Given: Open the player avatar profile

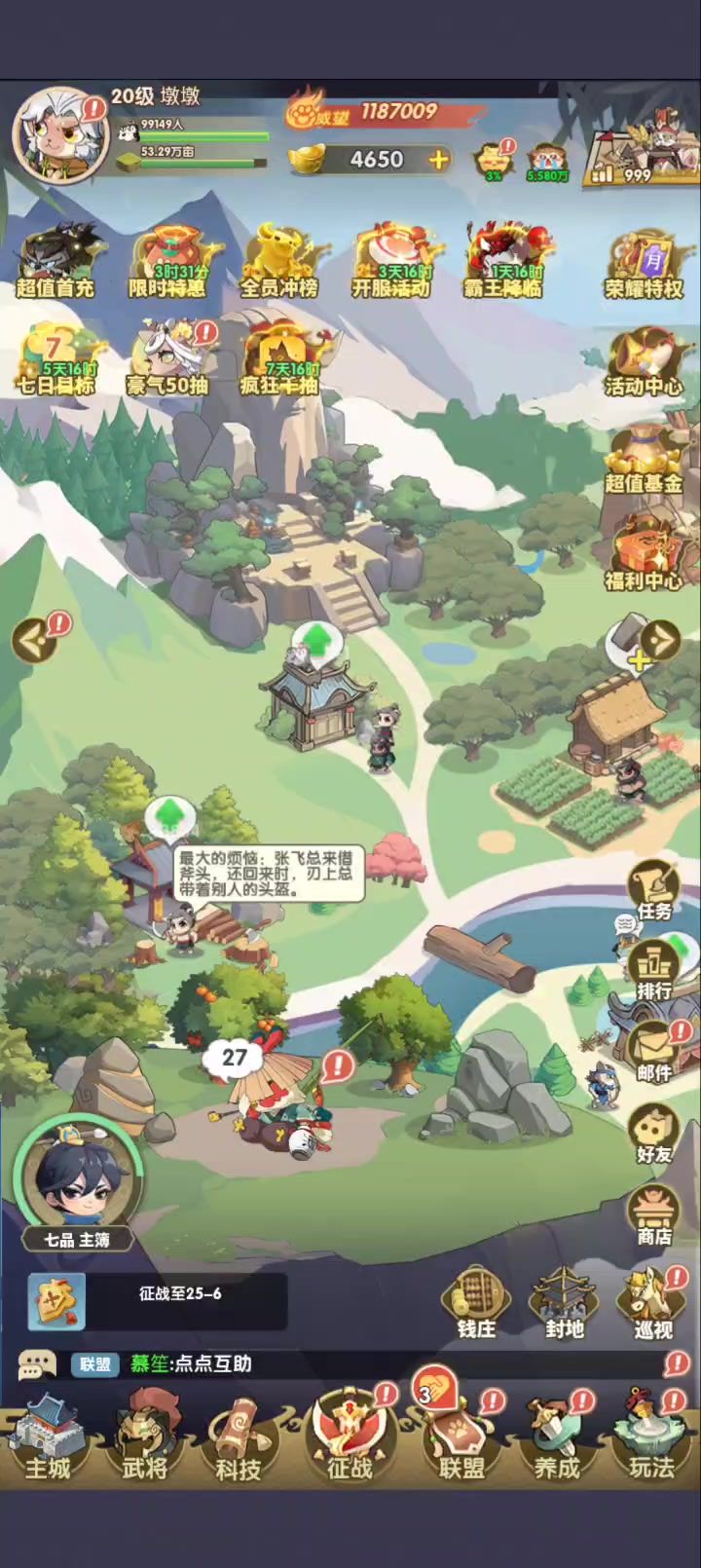Looking at the screenshot, I should pyautogui.click(x=60, y=136).
